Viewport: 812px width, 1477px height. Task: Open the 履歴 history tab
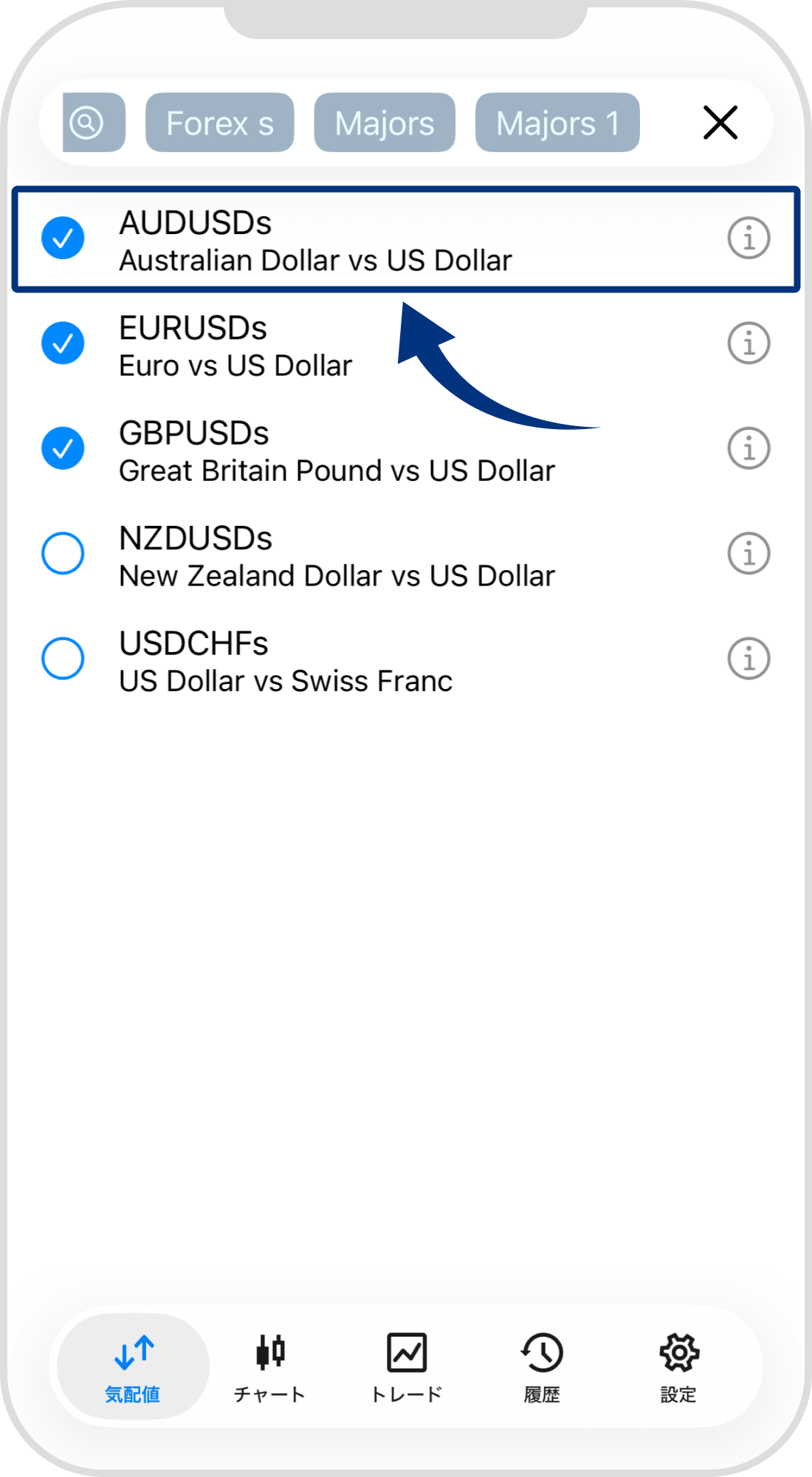coord(542,1367)
